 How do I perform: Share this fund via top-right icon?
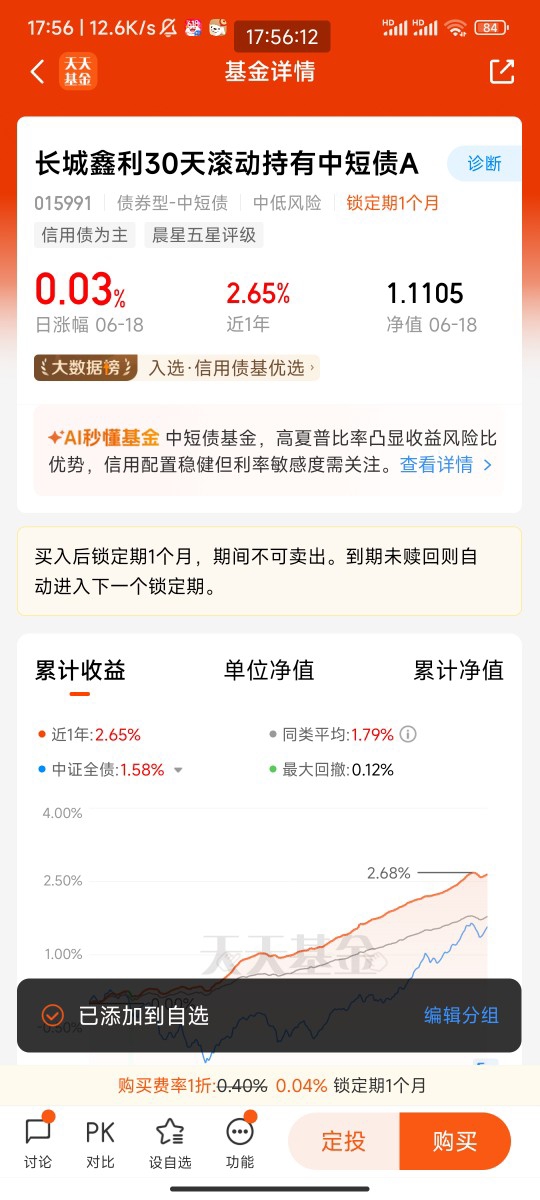pyautogui.click(x=501, y=71)
